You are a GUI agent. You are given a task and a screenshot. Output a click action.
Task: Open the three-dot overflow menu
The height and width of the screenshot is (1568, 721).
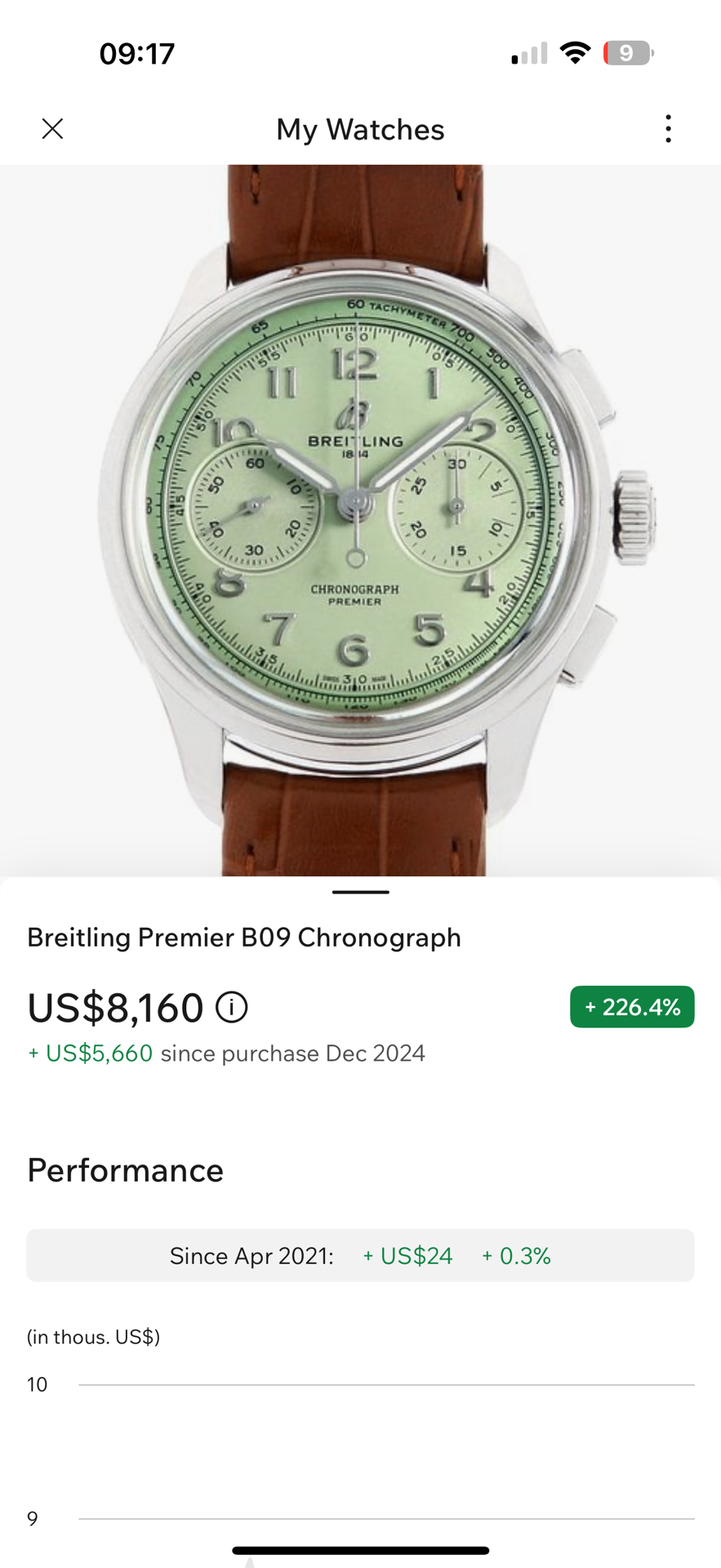[668, 128]
